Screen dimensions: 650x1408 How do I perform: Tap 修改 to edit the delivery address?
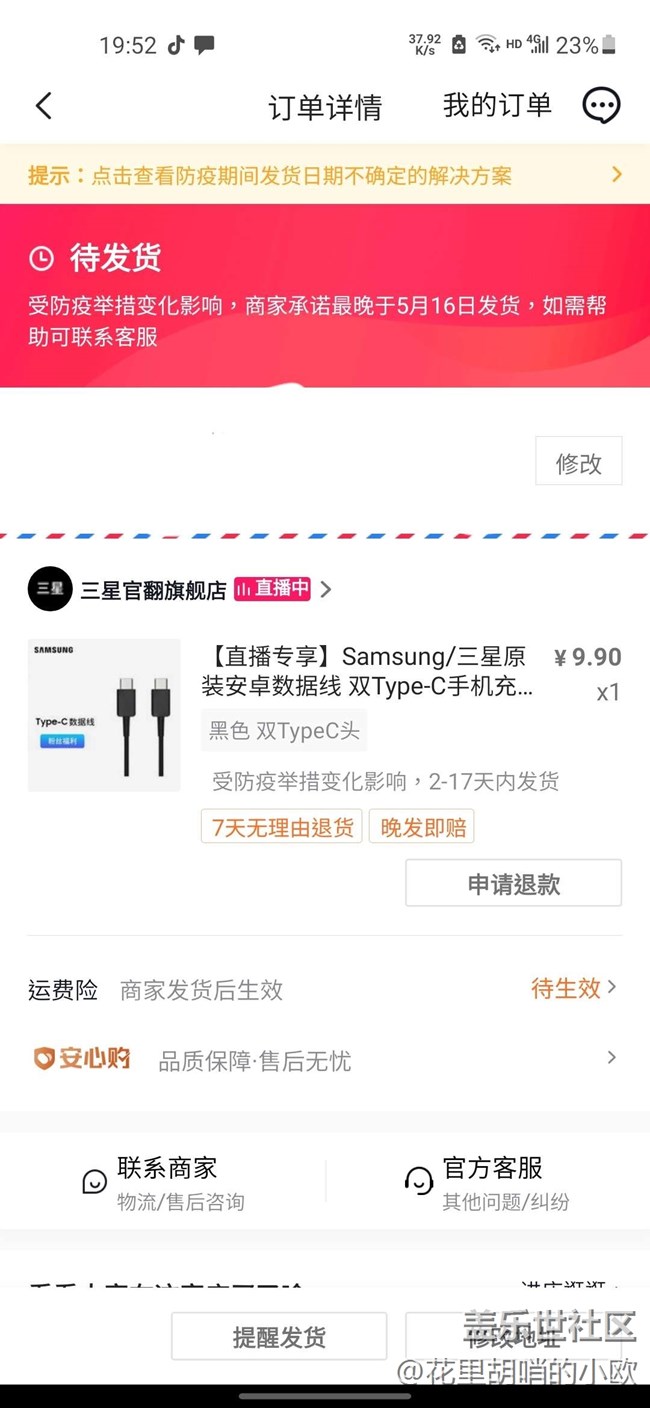(x=579, y=462)
